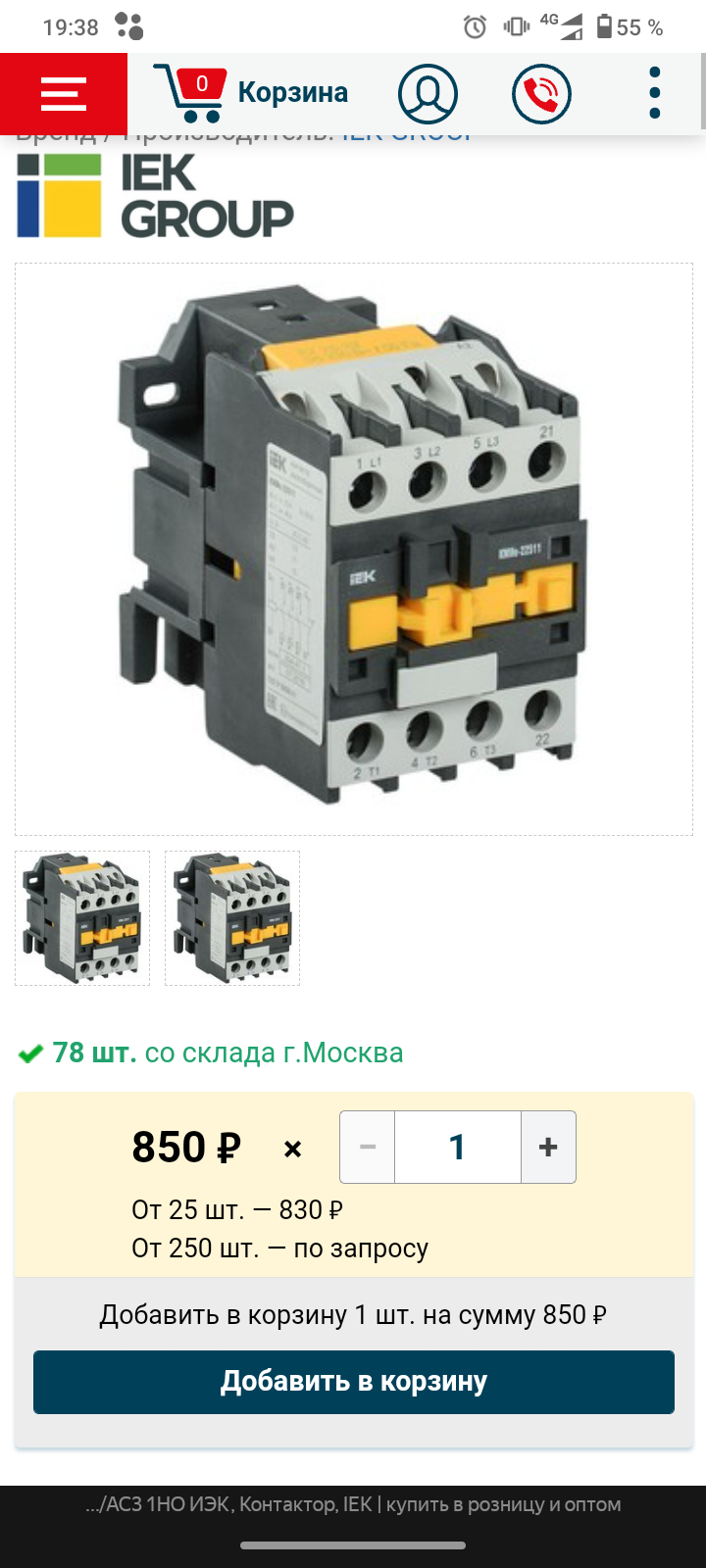Select the second product thumbnail
The height and width of the screenshot is (1568, 706).
tap(232, 918)
